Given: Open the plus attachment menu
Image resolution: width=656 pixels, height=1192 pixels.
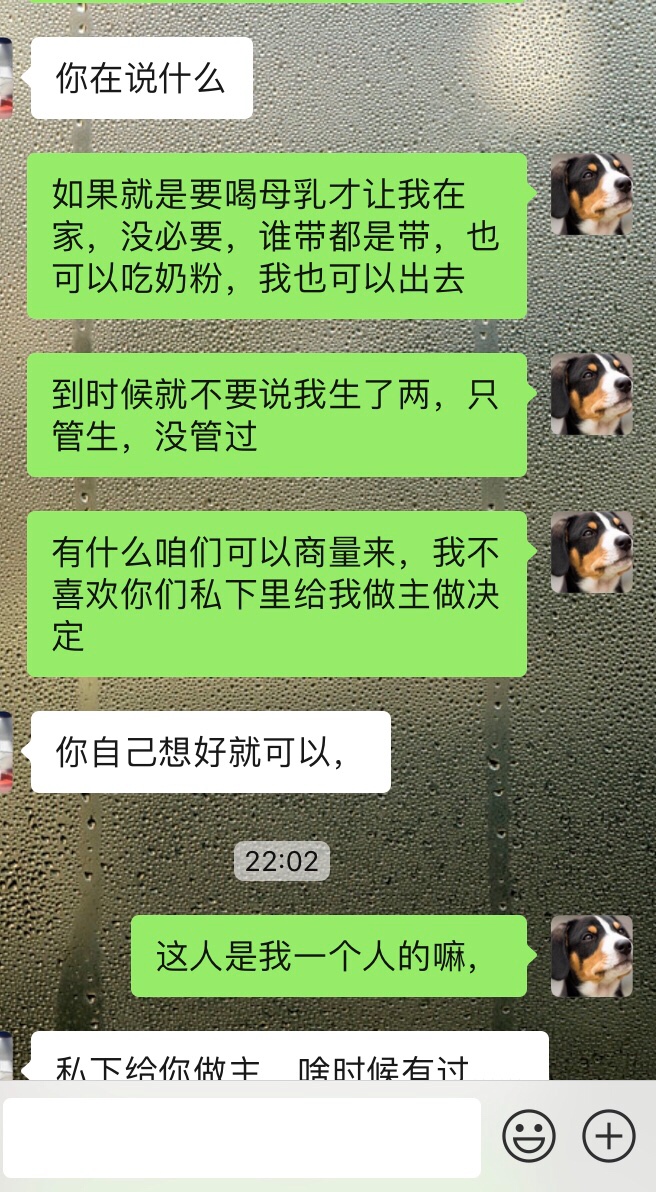Looking at the screenshot, I should click(x=608, y=1137).
